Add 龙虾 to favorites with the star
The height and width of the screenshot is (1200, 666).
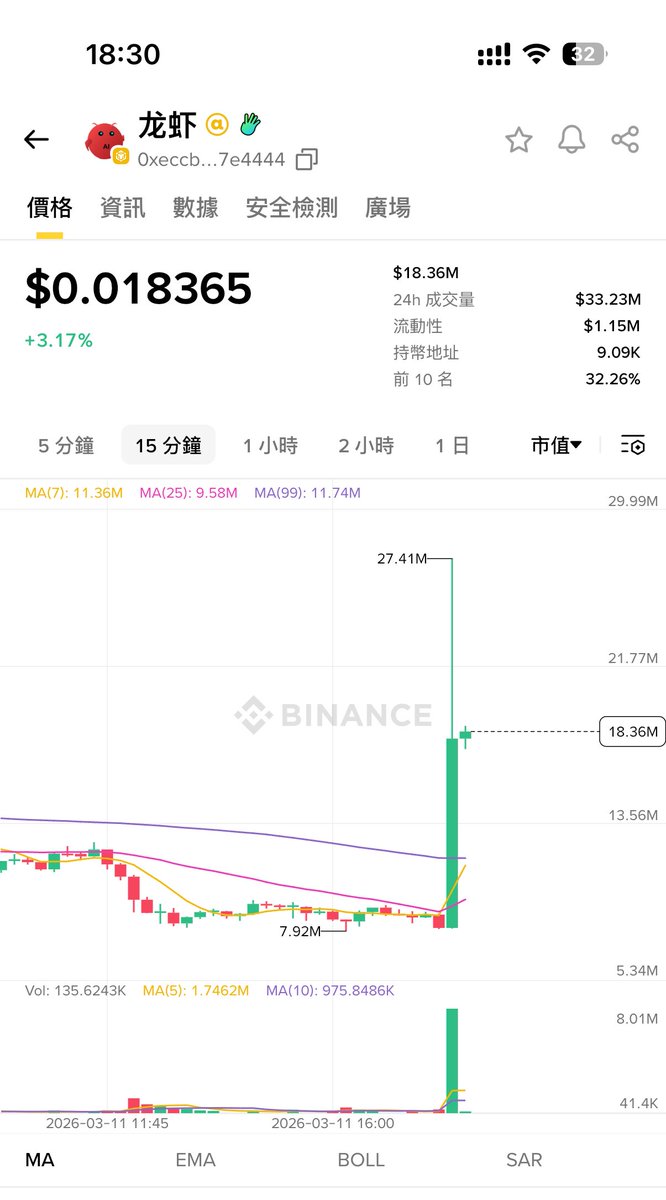[x=518, y=140]
